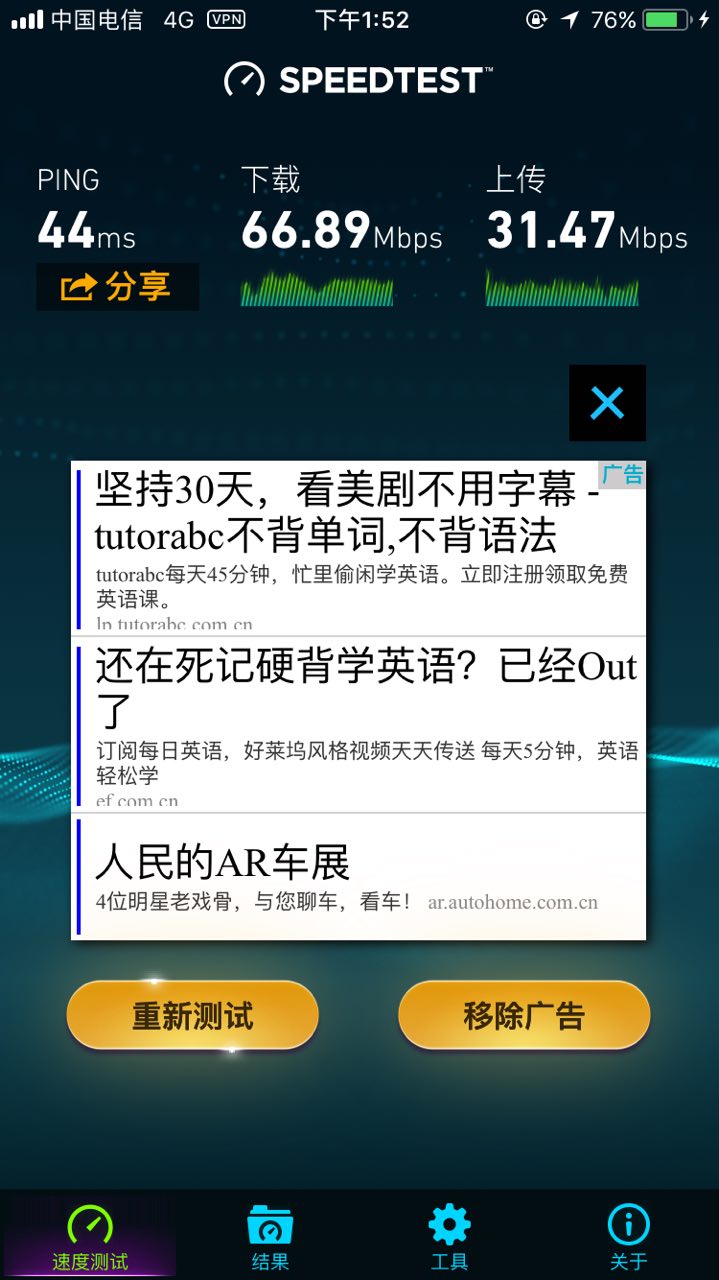Select the 关于 tab

(x=629, y=1237)
